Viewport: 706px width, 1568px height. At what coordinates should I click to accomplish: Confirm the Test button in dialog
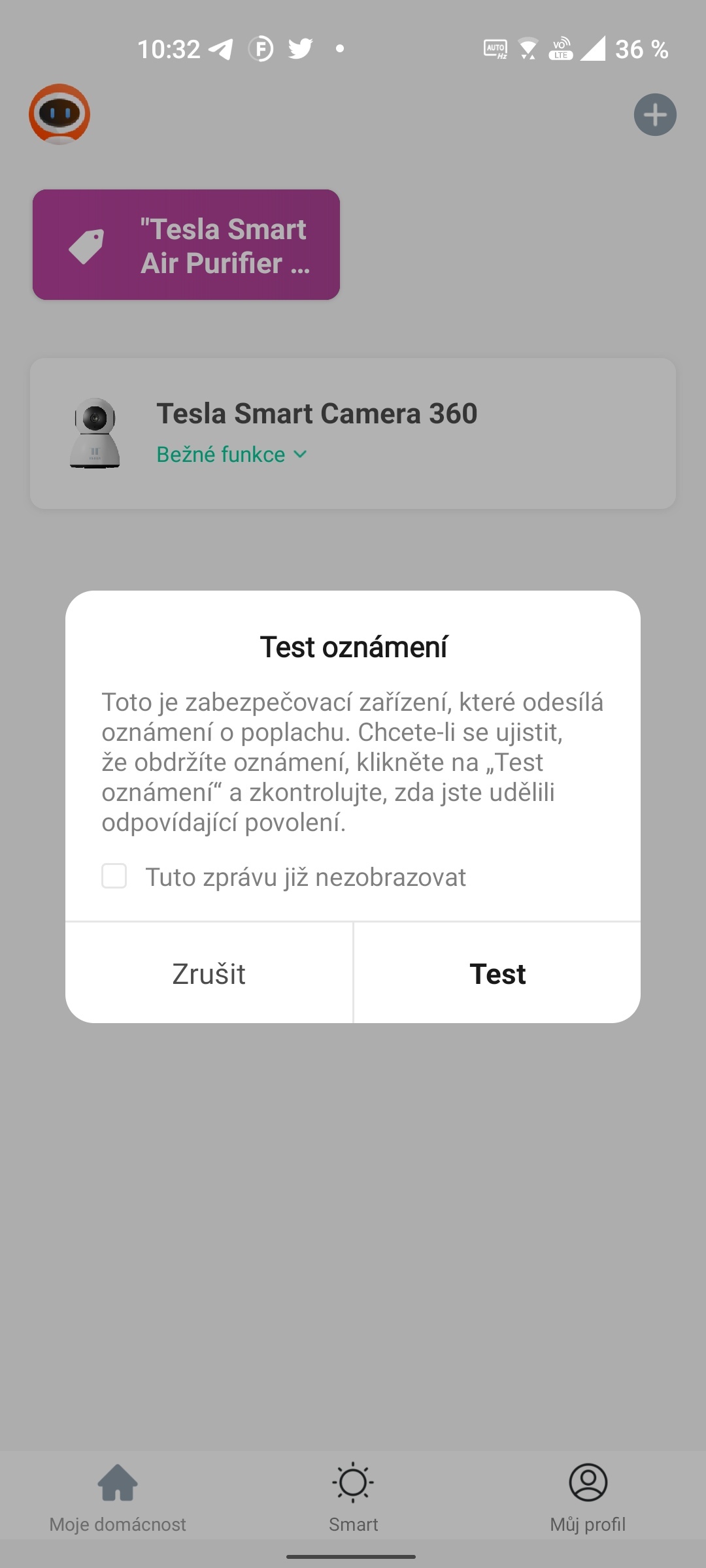(497, 973)
